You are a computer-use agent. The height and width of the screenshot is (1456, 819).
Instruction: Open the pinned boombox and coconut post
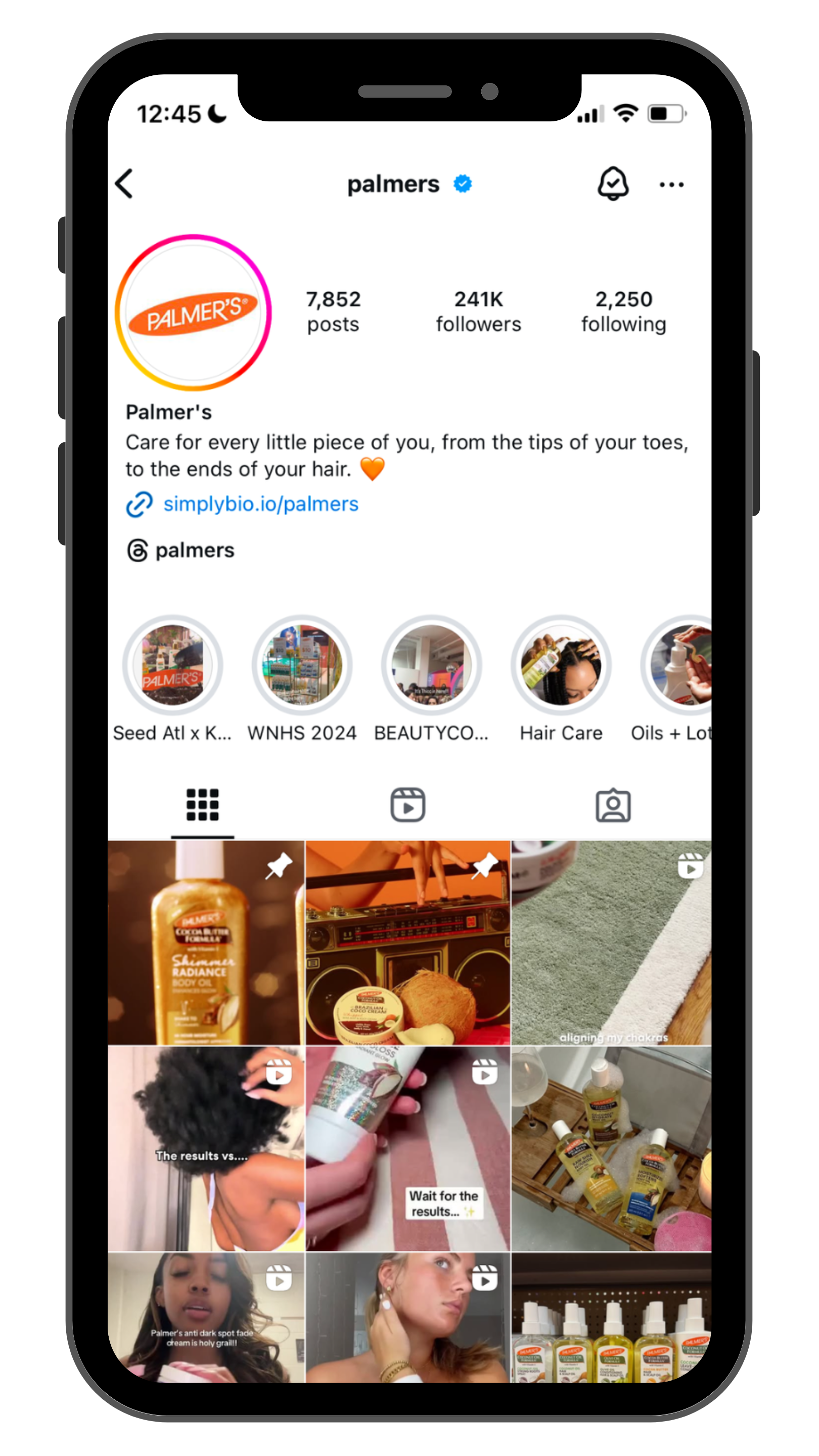(x=407, y=942)
